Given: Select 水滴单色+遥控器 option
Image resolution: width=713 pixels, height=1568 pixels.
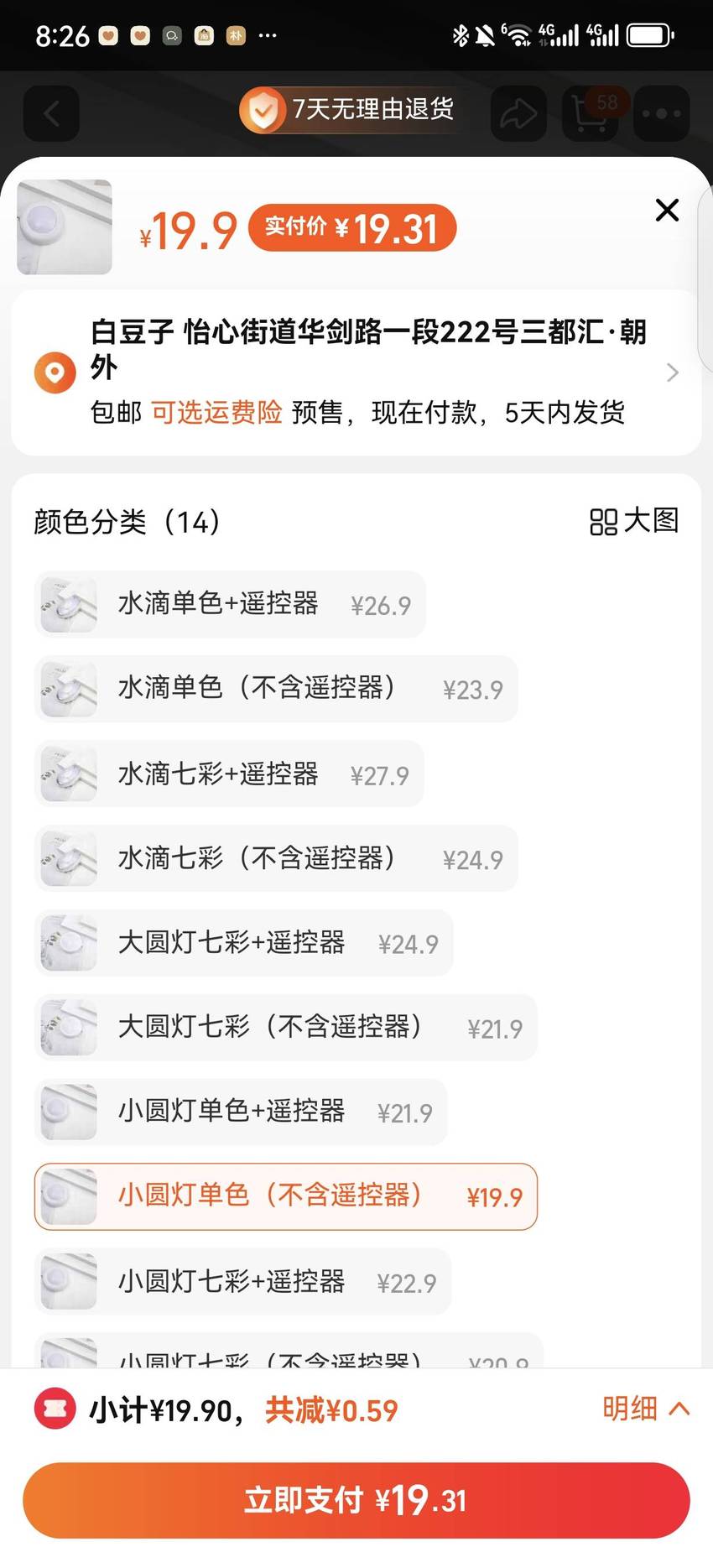Looking at the screenshot, I should (x=229, y=604).
